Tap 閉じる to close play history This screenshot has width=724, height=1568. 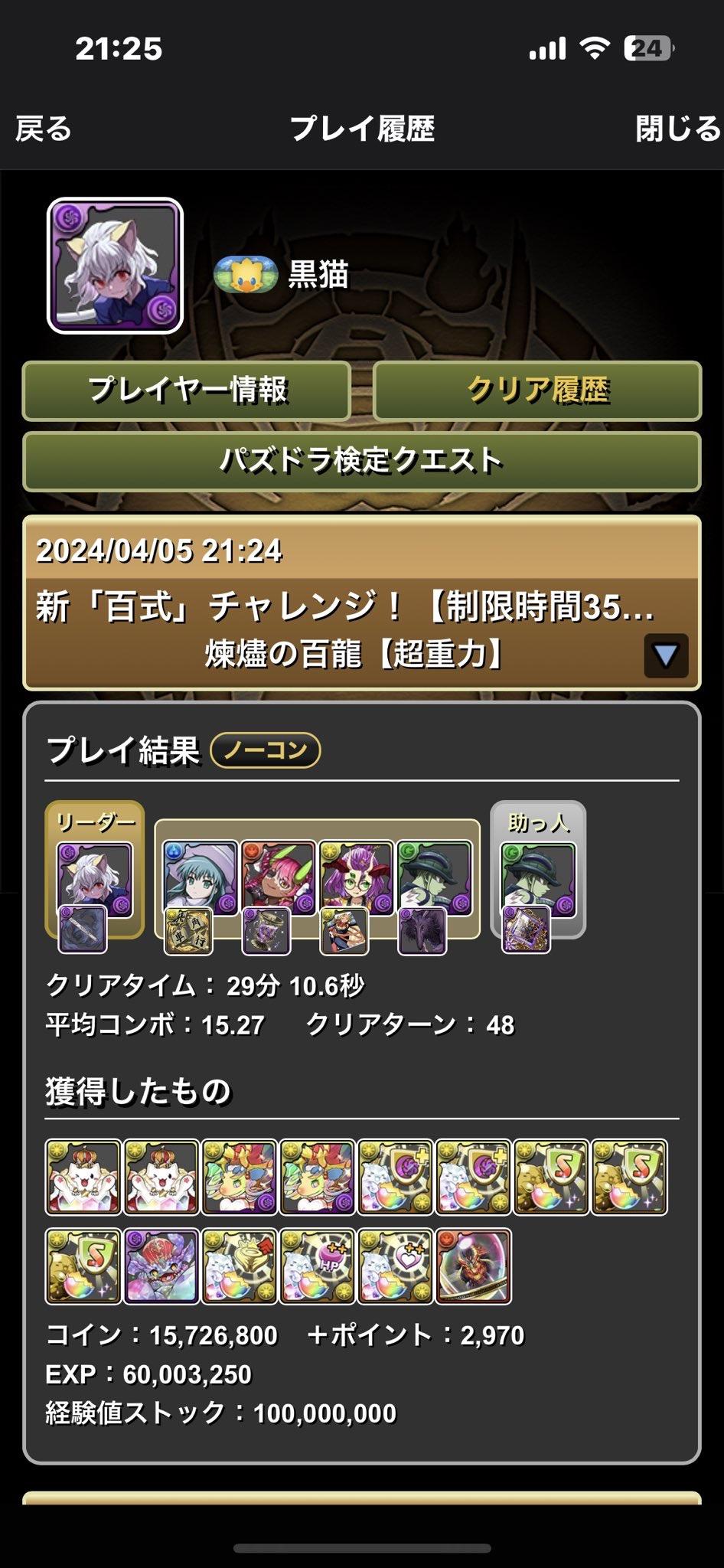point(677,129)
